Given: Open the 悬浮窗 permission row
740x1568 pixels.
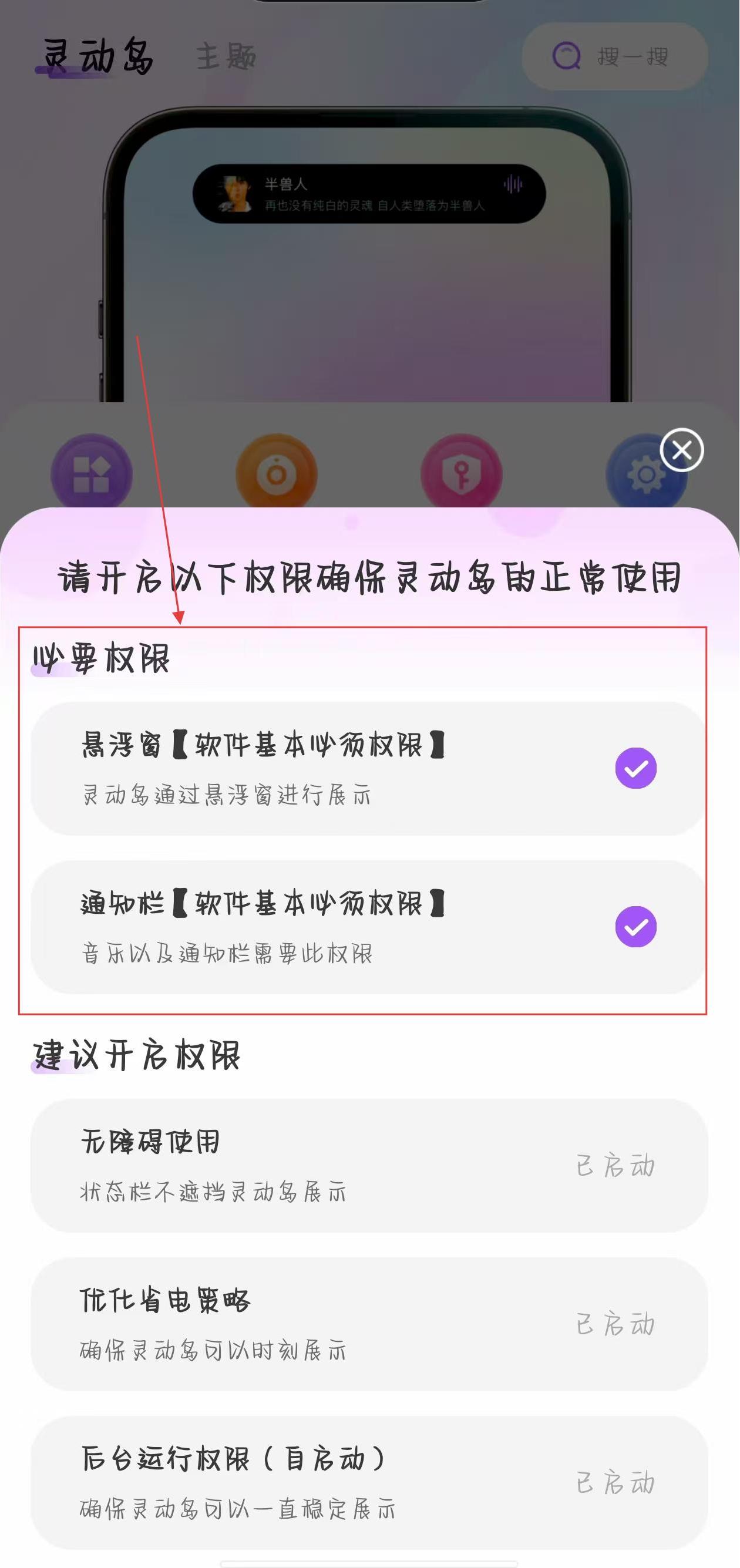Looking at the screenshot, I should pyautogui.click(x=369, y=768).
